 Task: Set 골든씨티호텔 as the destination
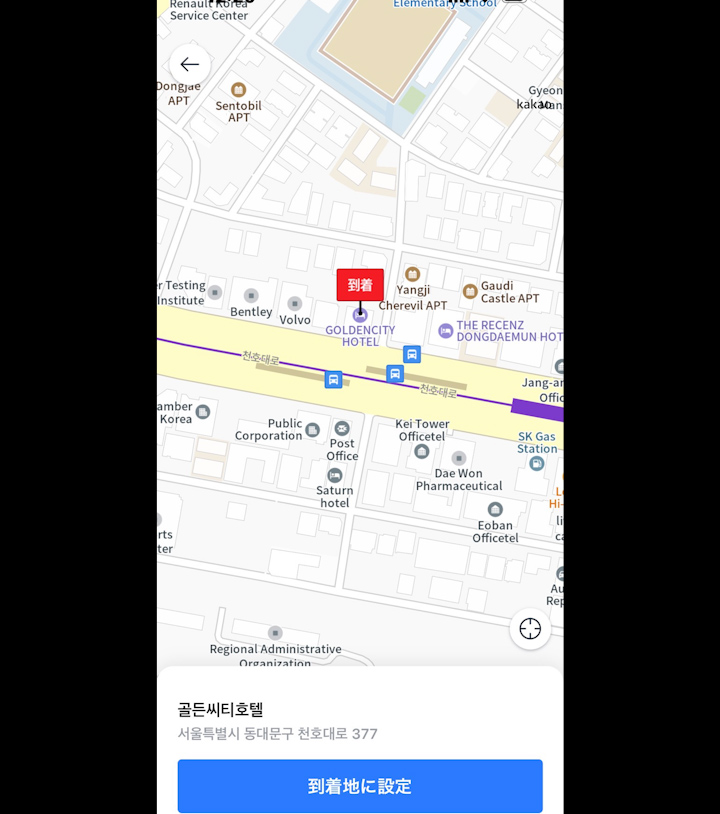click(x=360, y=786)
